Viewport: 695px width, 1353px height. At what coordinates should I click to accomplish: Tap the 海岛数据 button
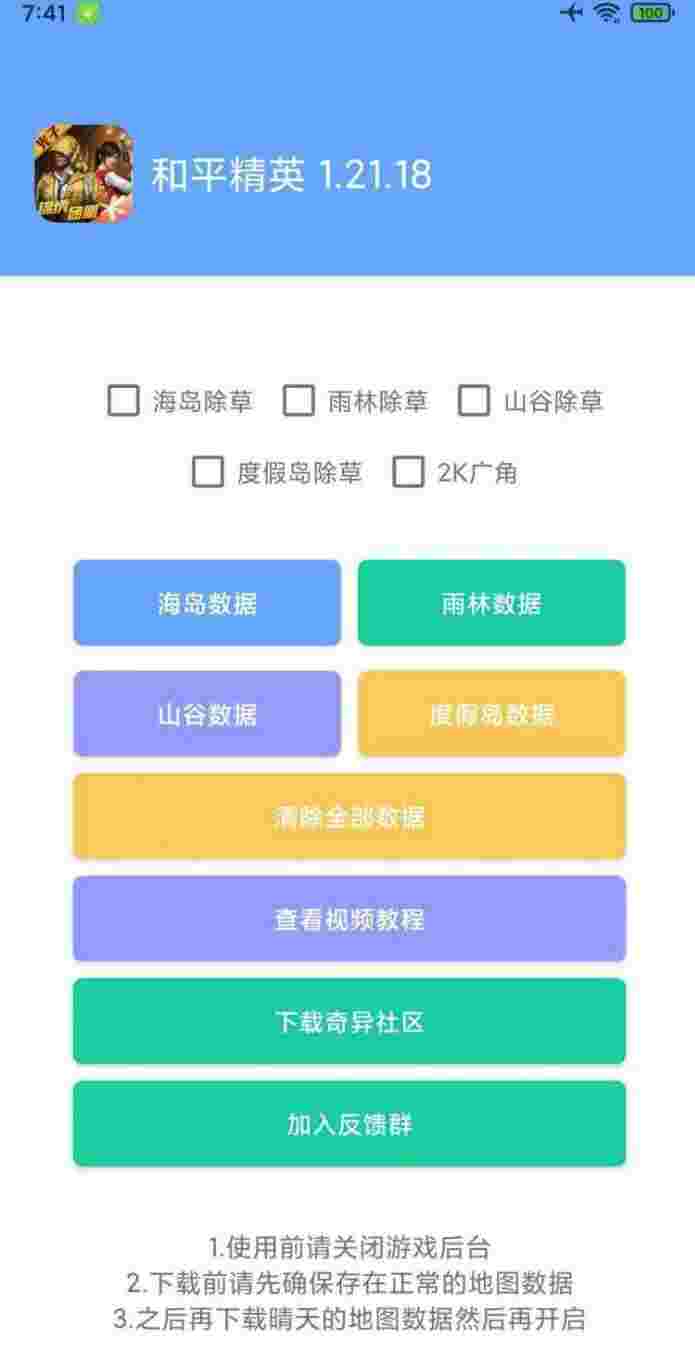pos(207,603)
